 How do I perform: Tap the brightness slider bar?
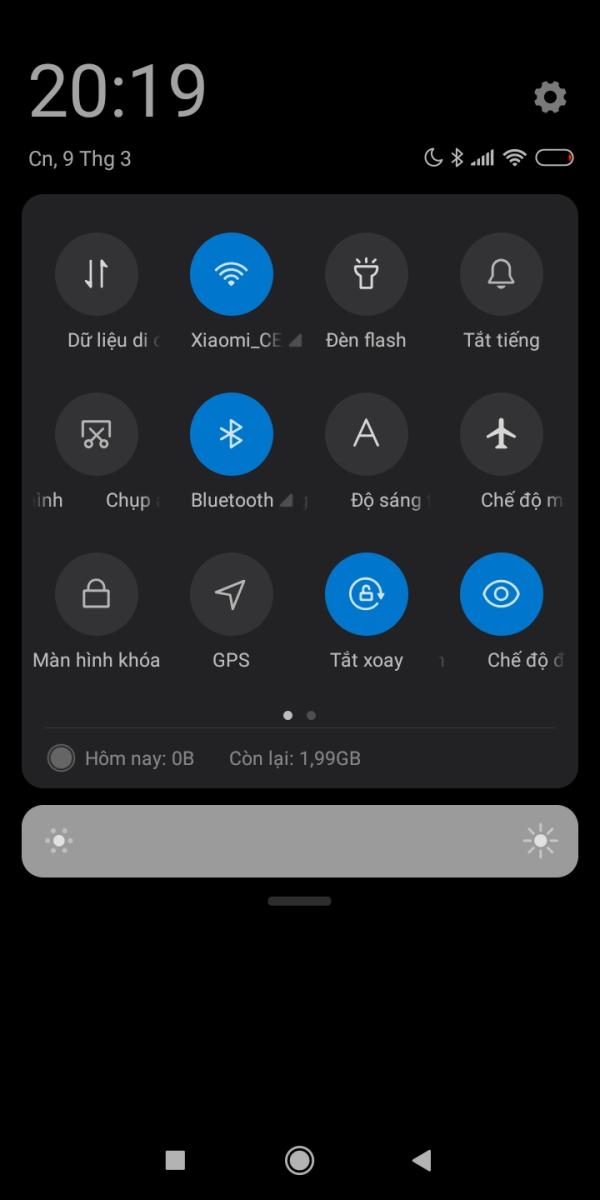tap(300, 841)
